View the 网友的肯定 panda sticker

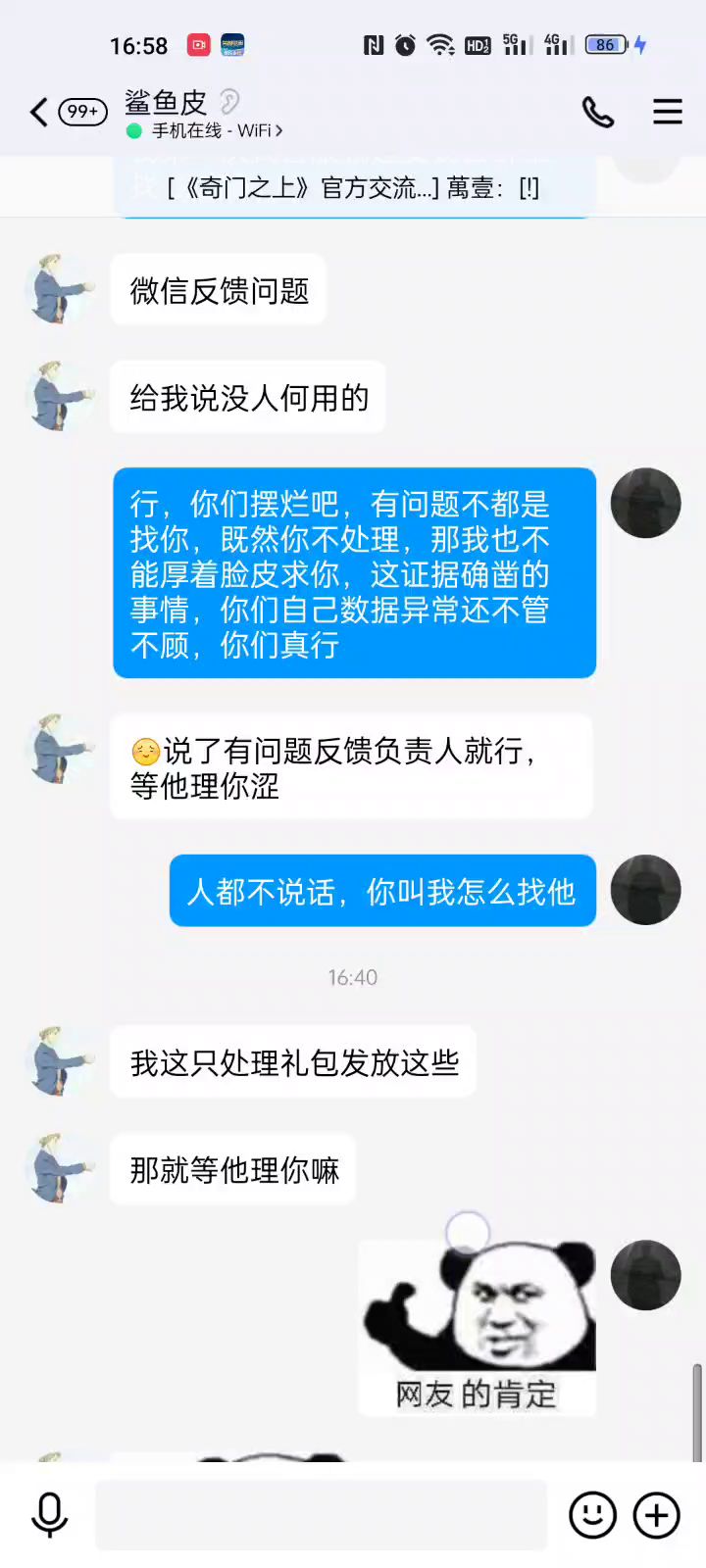478,1327
